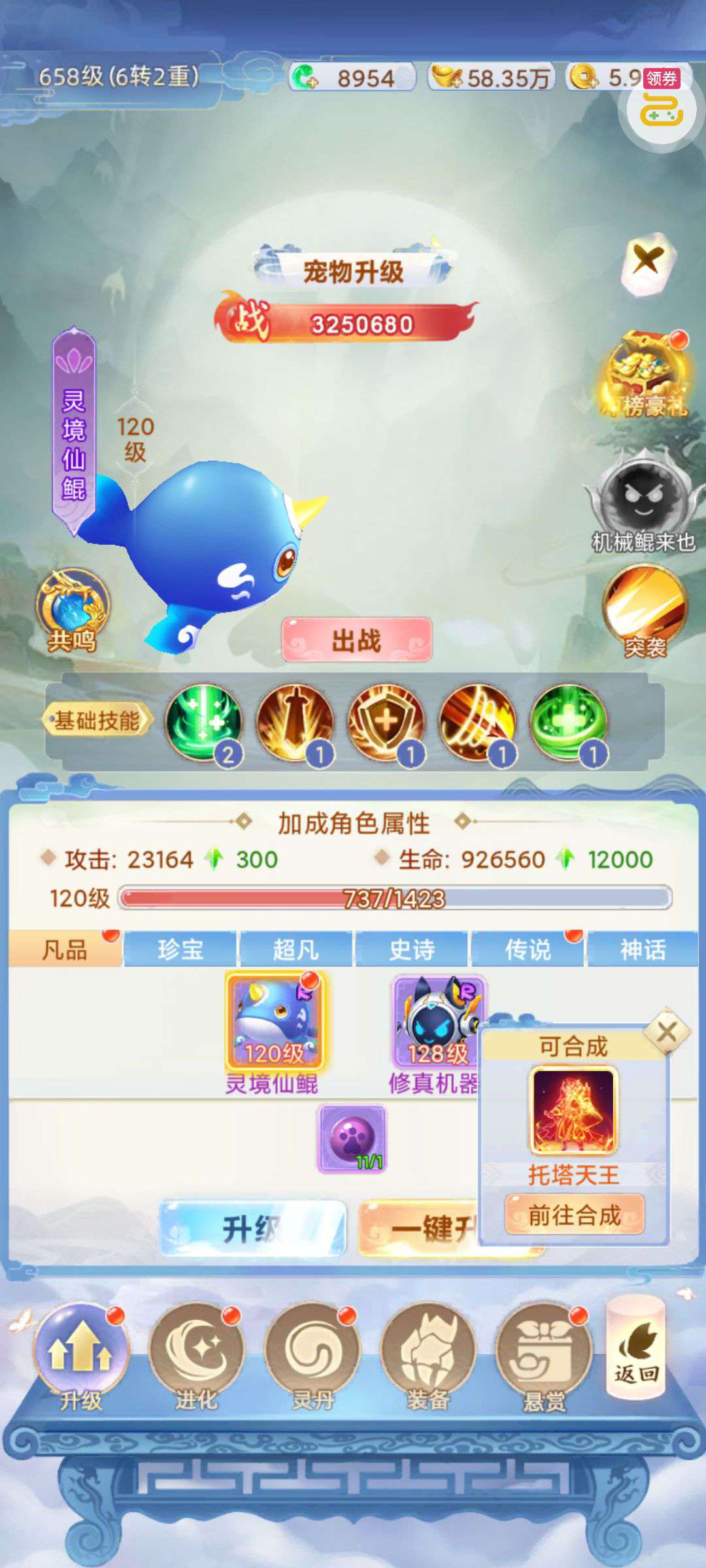This screenshot has width=706, height=1568.
Task: Tap the 返回 return button
Action: (636, 1349)
